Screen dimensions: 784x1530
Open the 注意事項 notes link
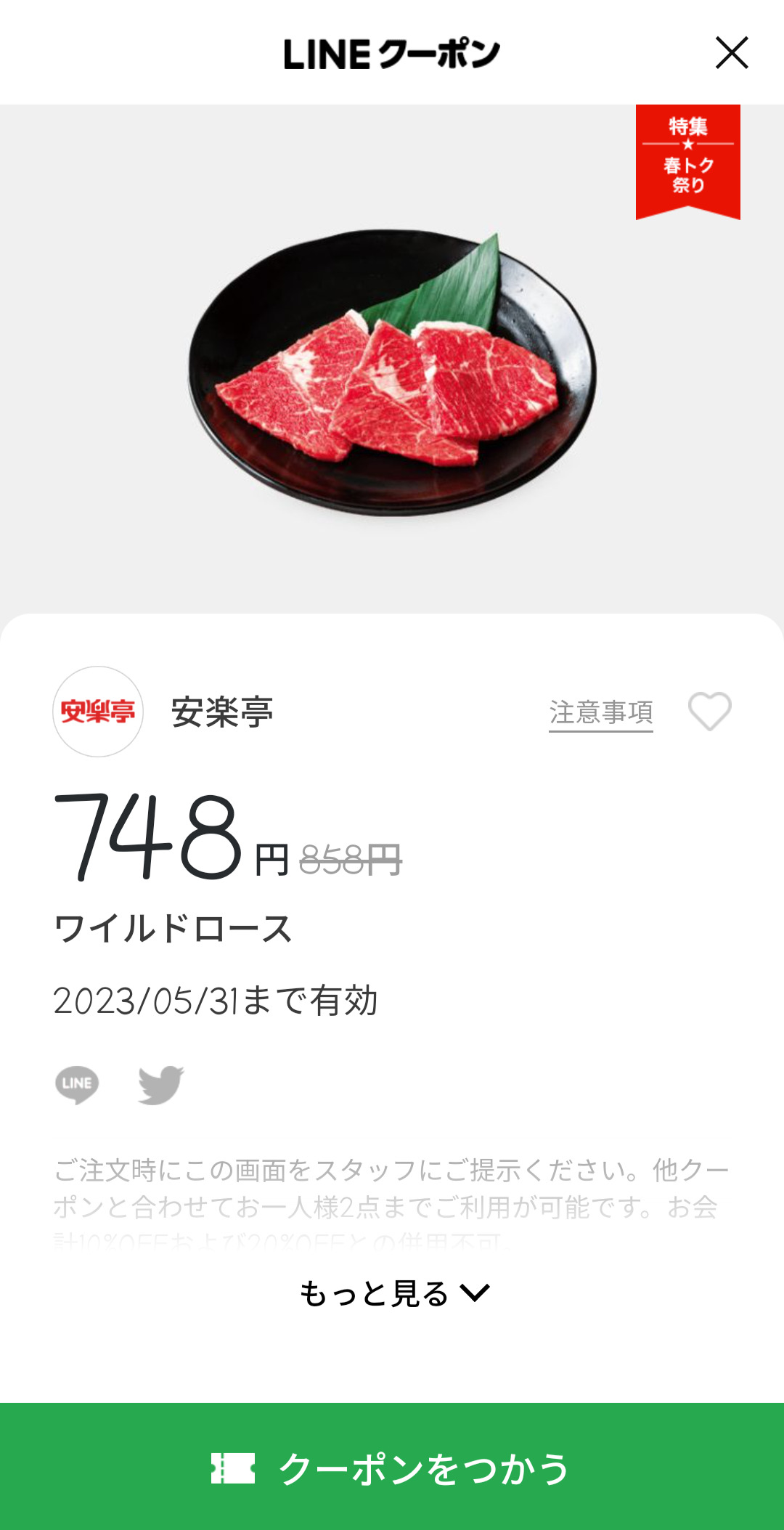(600, 712)
